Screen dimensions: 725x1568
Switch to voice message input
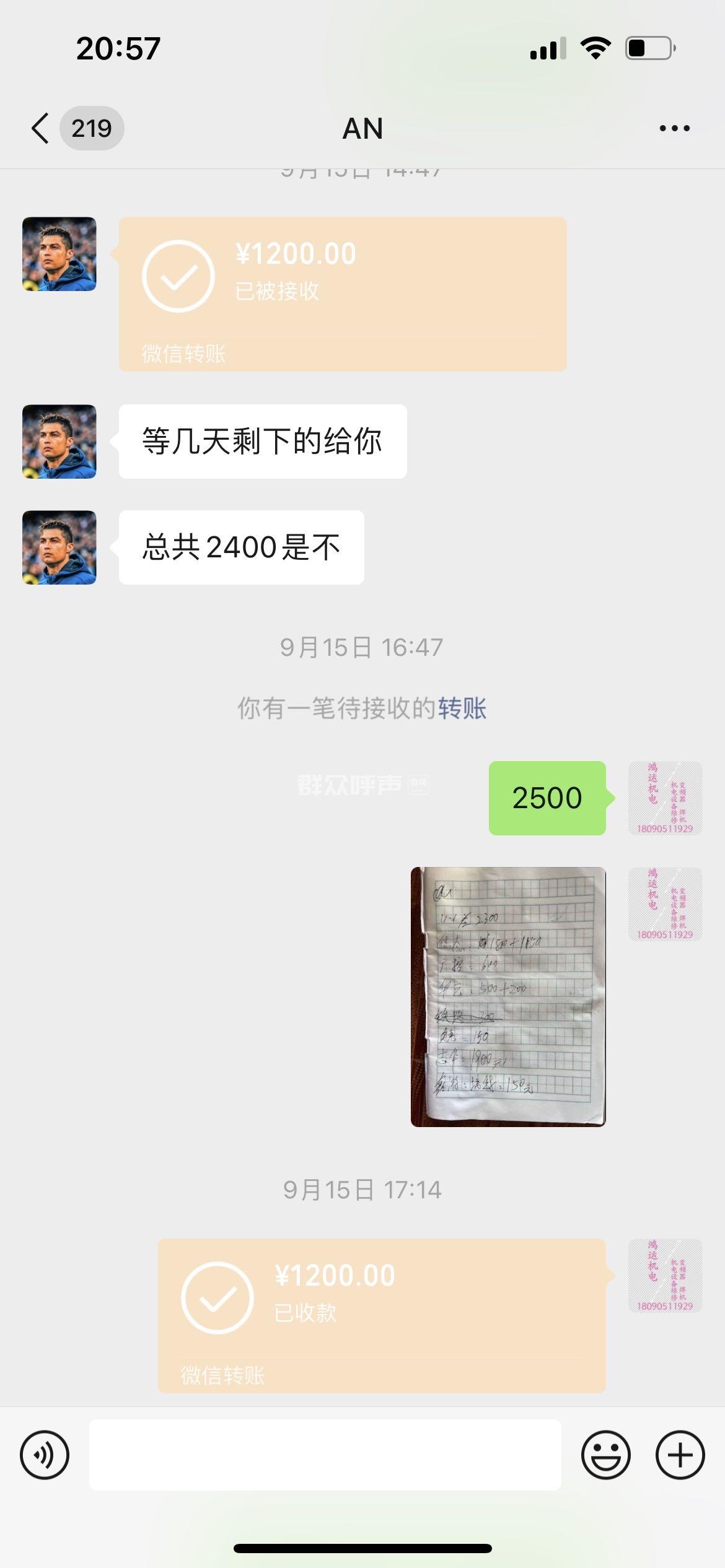pos(45,1455)
